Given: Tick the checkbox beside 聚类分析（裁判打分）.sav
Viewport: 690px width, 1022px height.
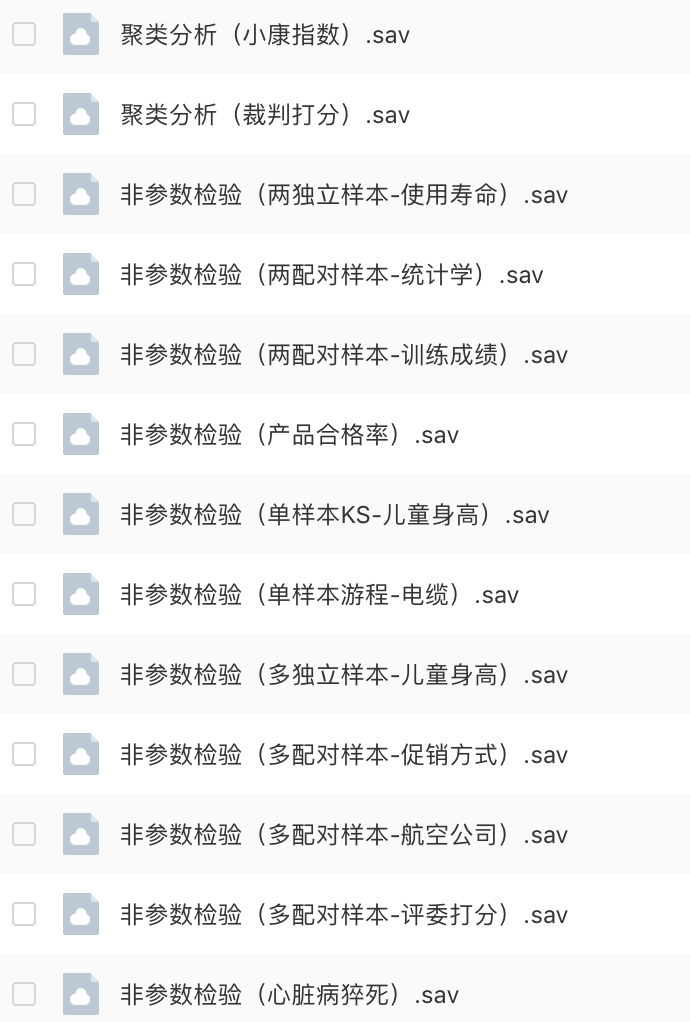Looking at the screenshot, I should [x=24, y=114].
